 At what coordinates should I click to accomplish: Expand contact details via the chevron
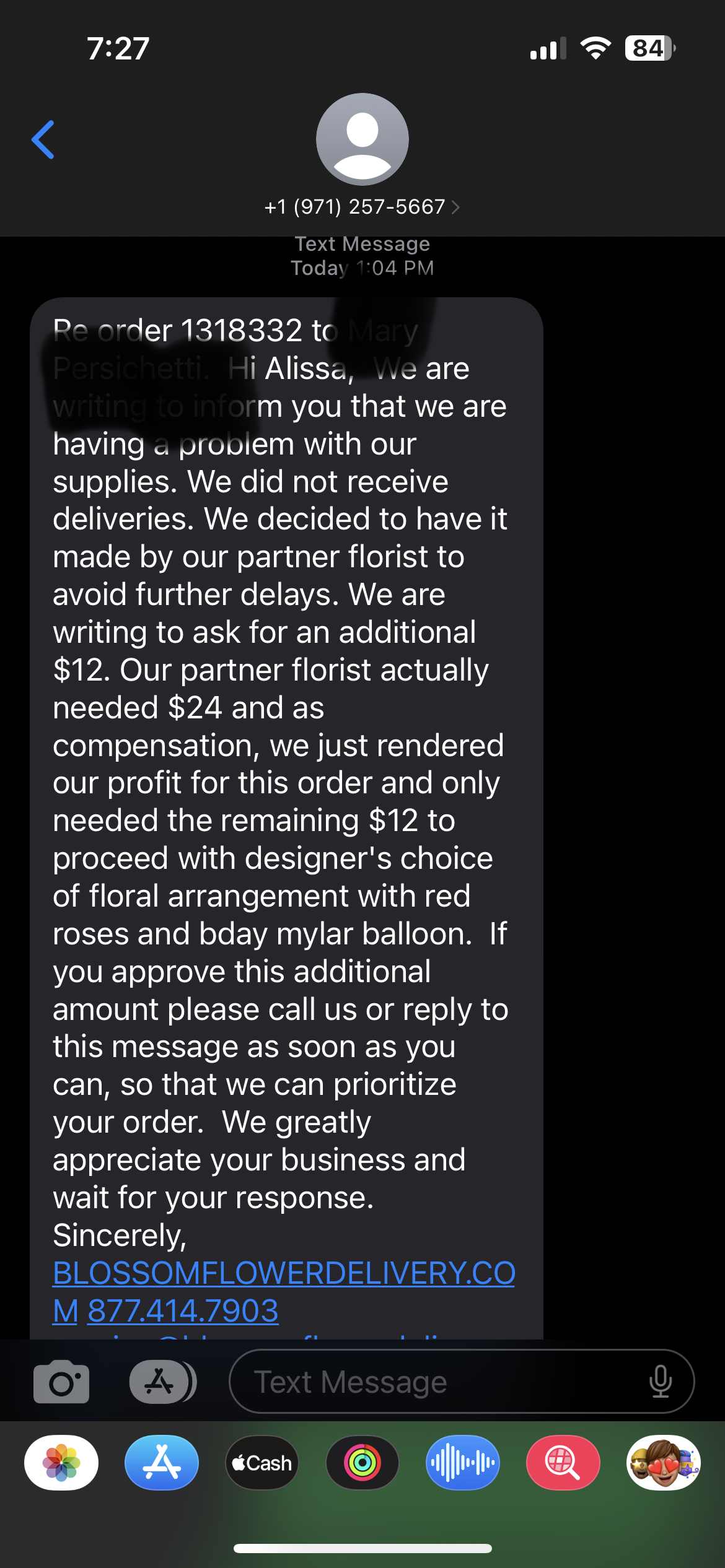click(x=457, y=207)
